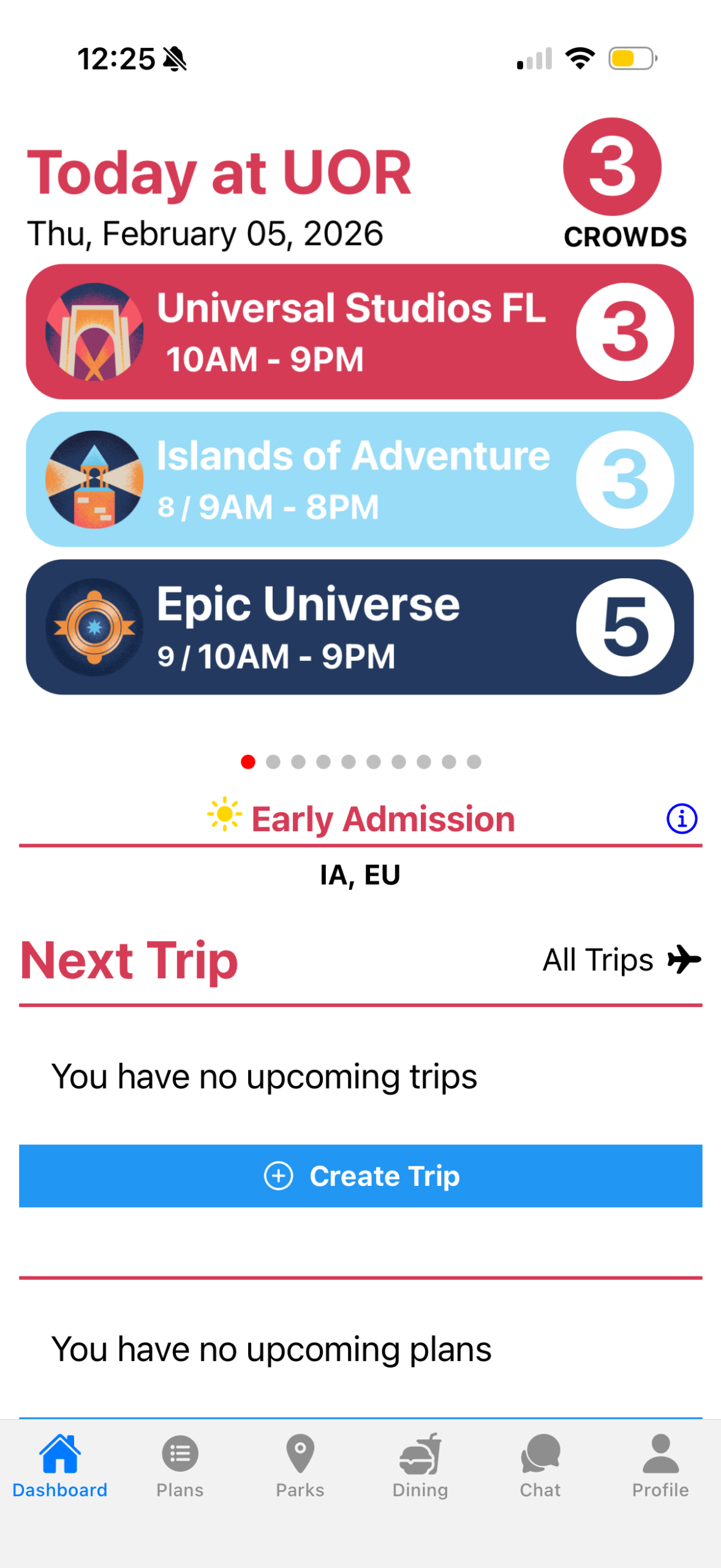Open the Islands of Adventure card
Image resolution: width=721 pixels, height=1568 pixels.
[360, 479]
